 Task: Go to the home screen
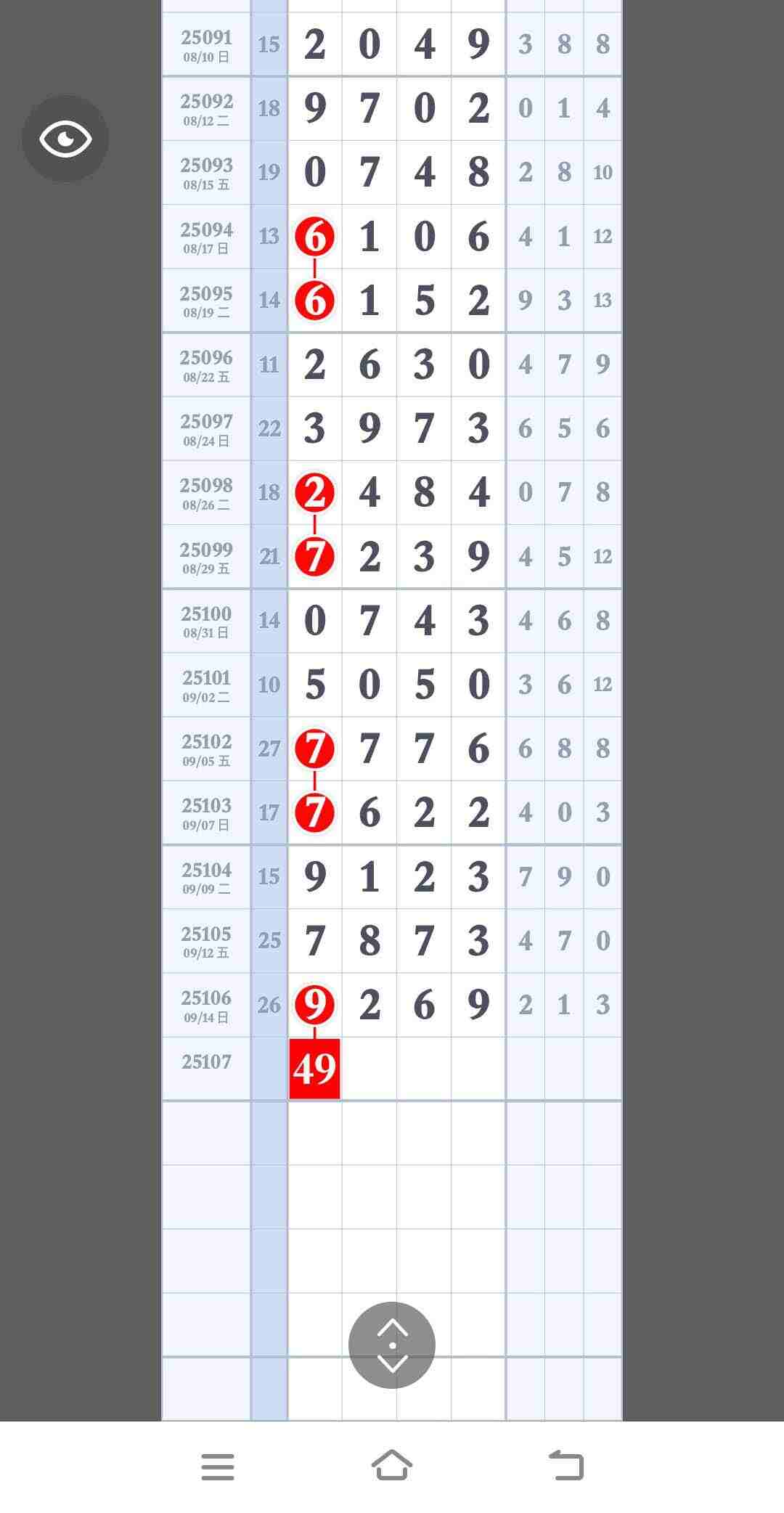(392, 1465)
